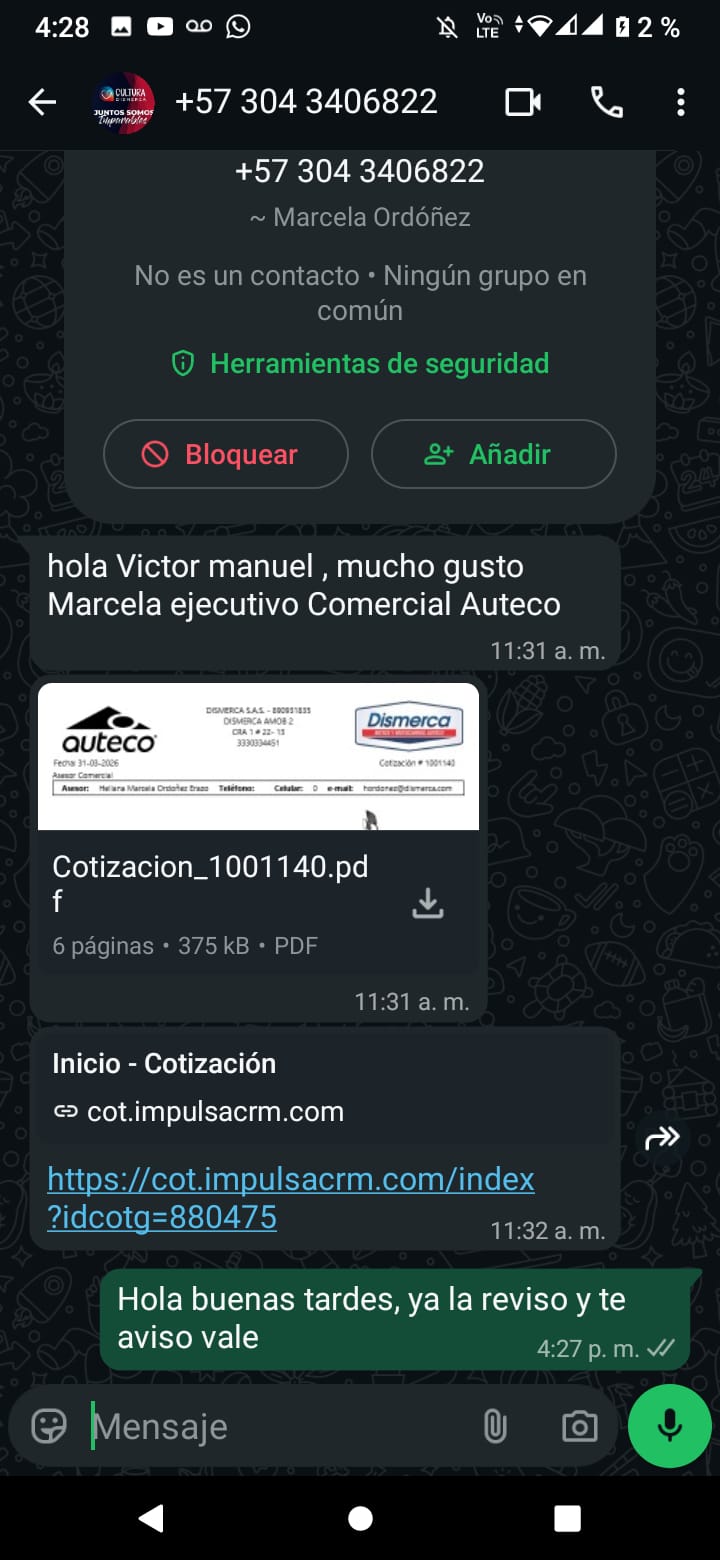
Task: Start a video call with this number
Action: (522, 102)
